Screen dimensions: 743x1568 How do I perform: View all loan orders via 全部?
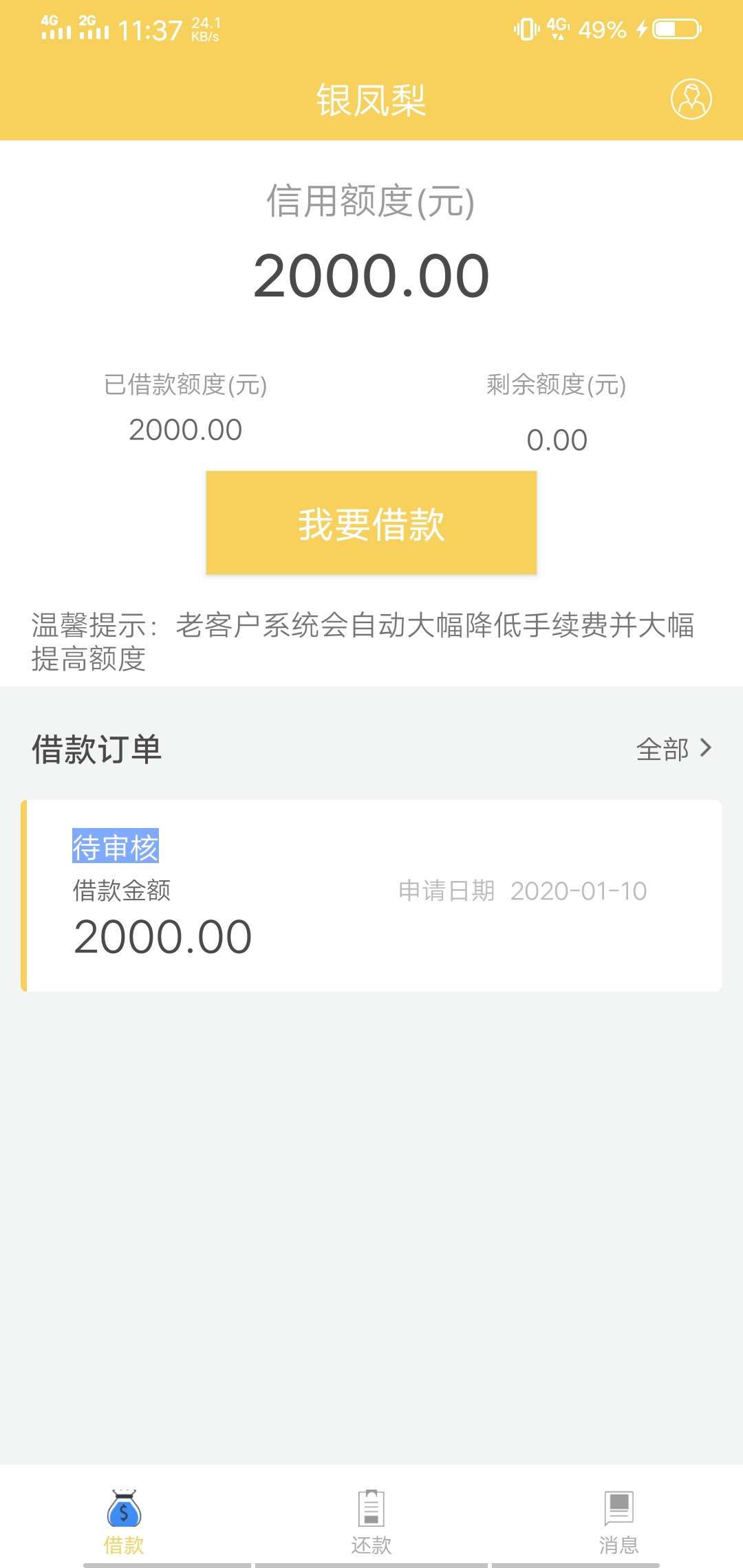point(674,749)
